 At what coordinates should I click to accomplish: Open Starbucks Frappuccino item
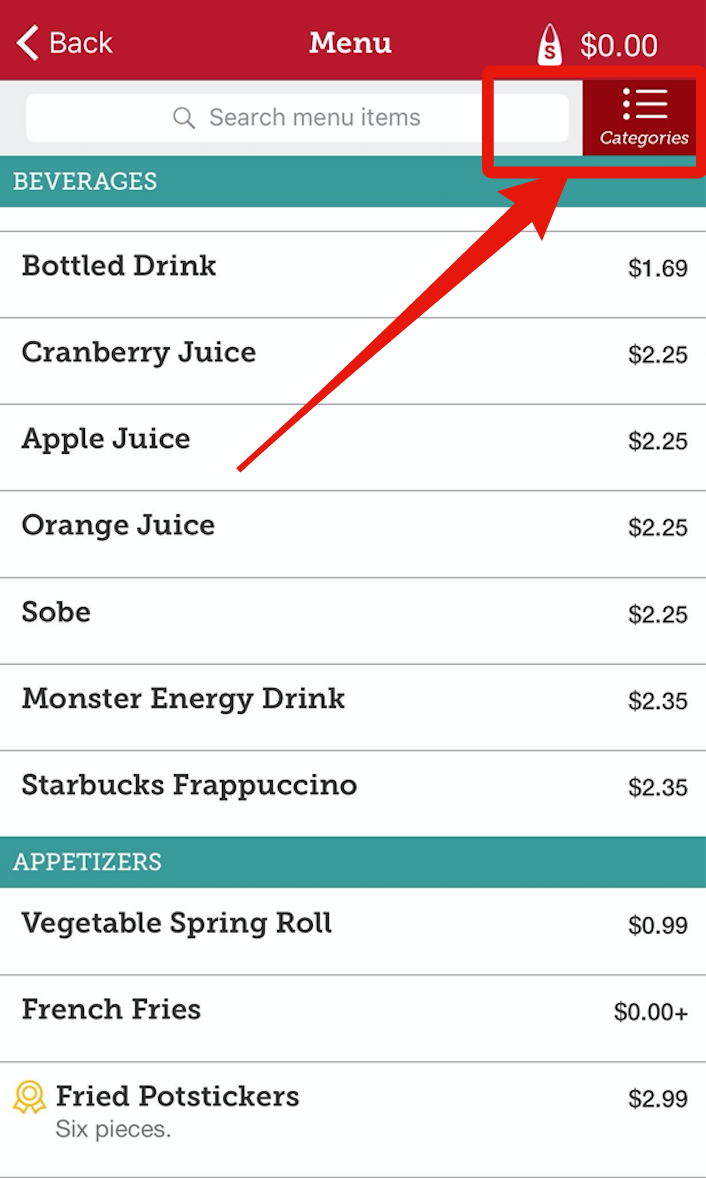tap(353, 786)
